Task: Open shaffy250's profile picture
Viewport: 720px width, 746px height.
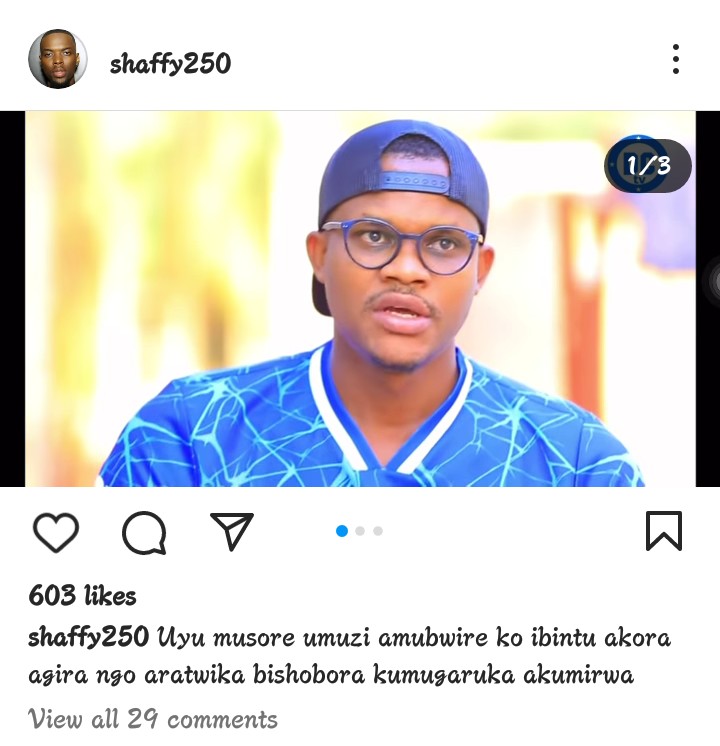Action: tap(57, 60)
